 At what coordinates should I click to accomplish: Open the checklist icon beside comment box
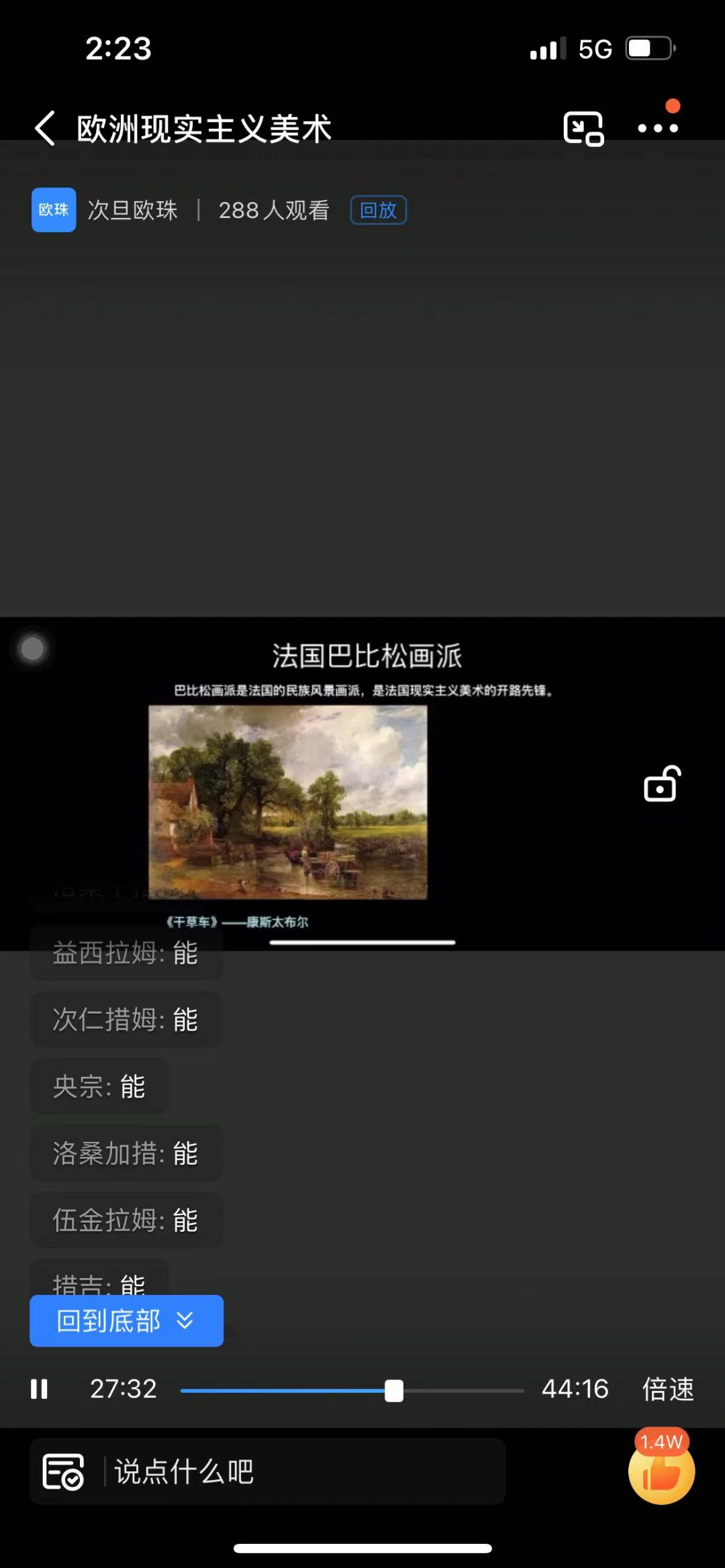[x=63, y=1471]
